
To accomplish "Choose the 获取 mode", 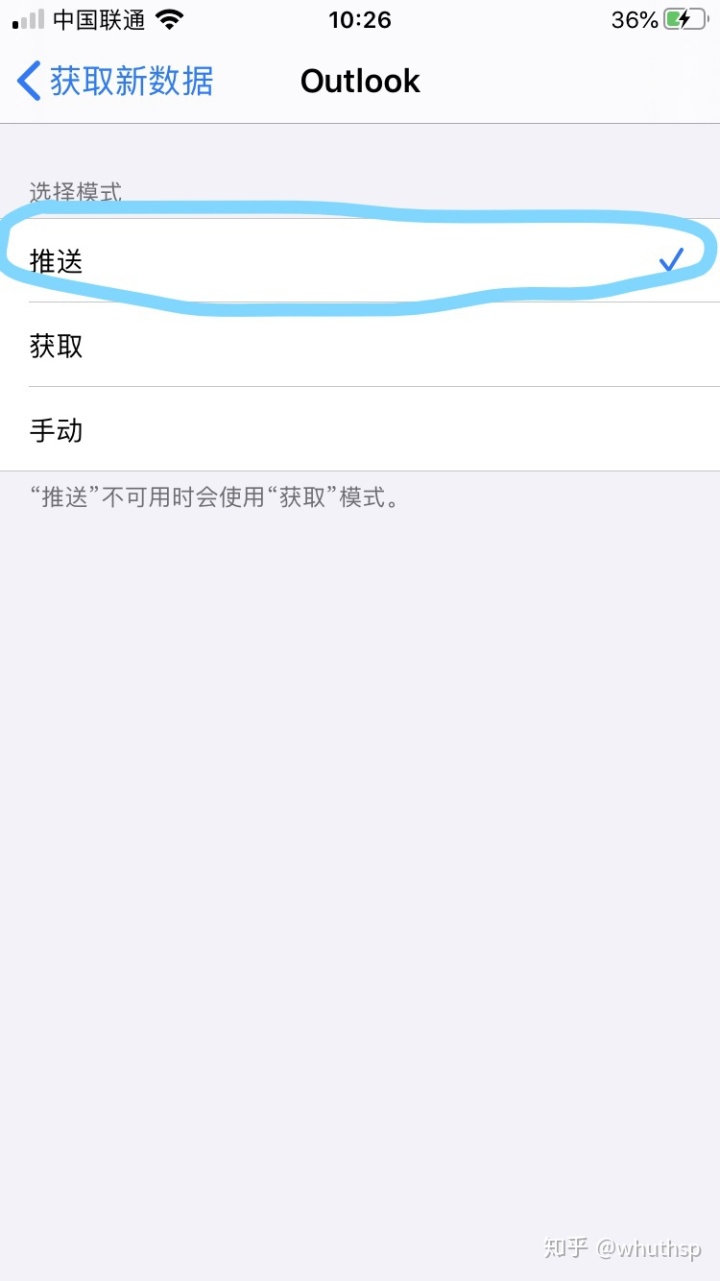I will (x=360, y=346).
